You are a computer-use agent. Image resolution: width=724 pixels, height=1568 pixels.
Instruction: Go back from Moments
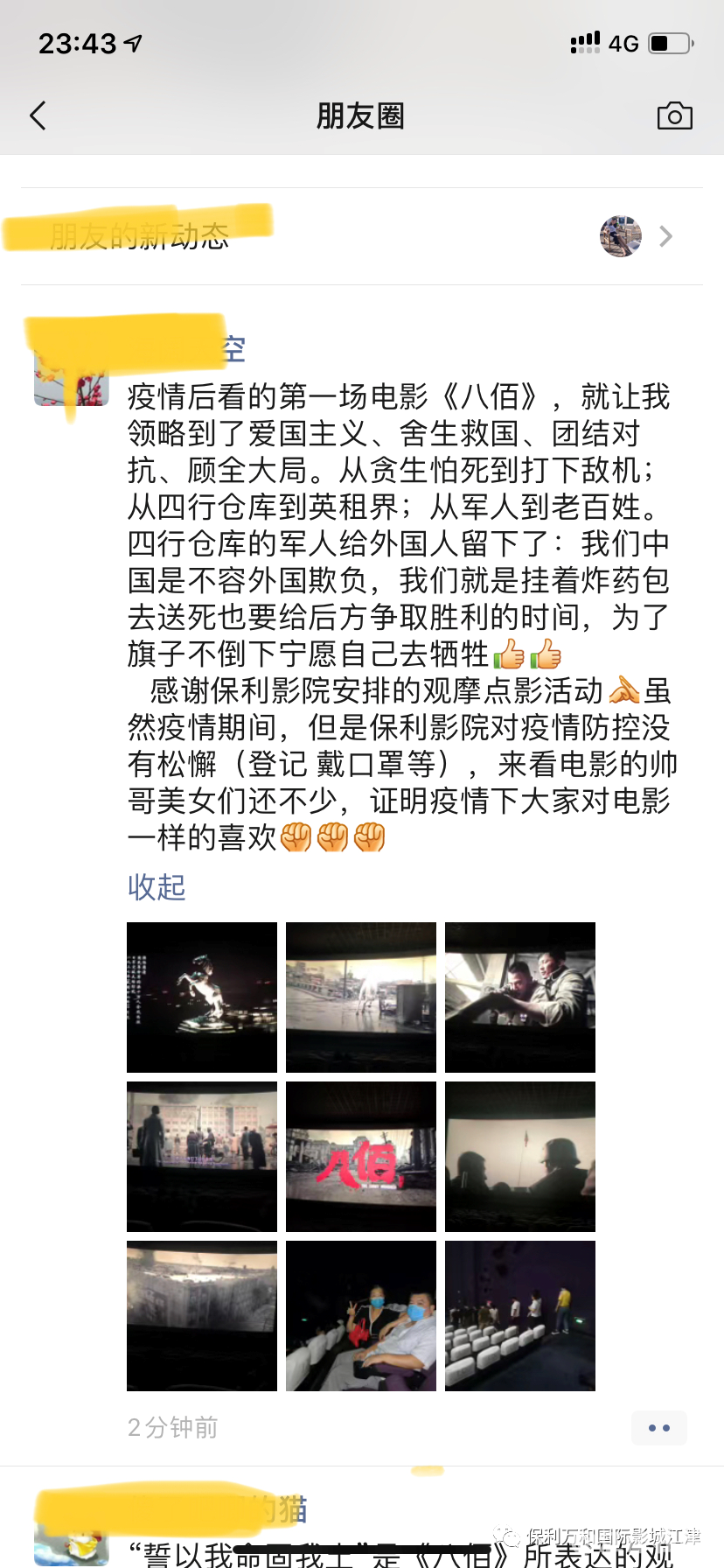click(38, 115)
